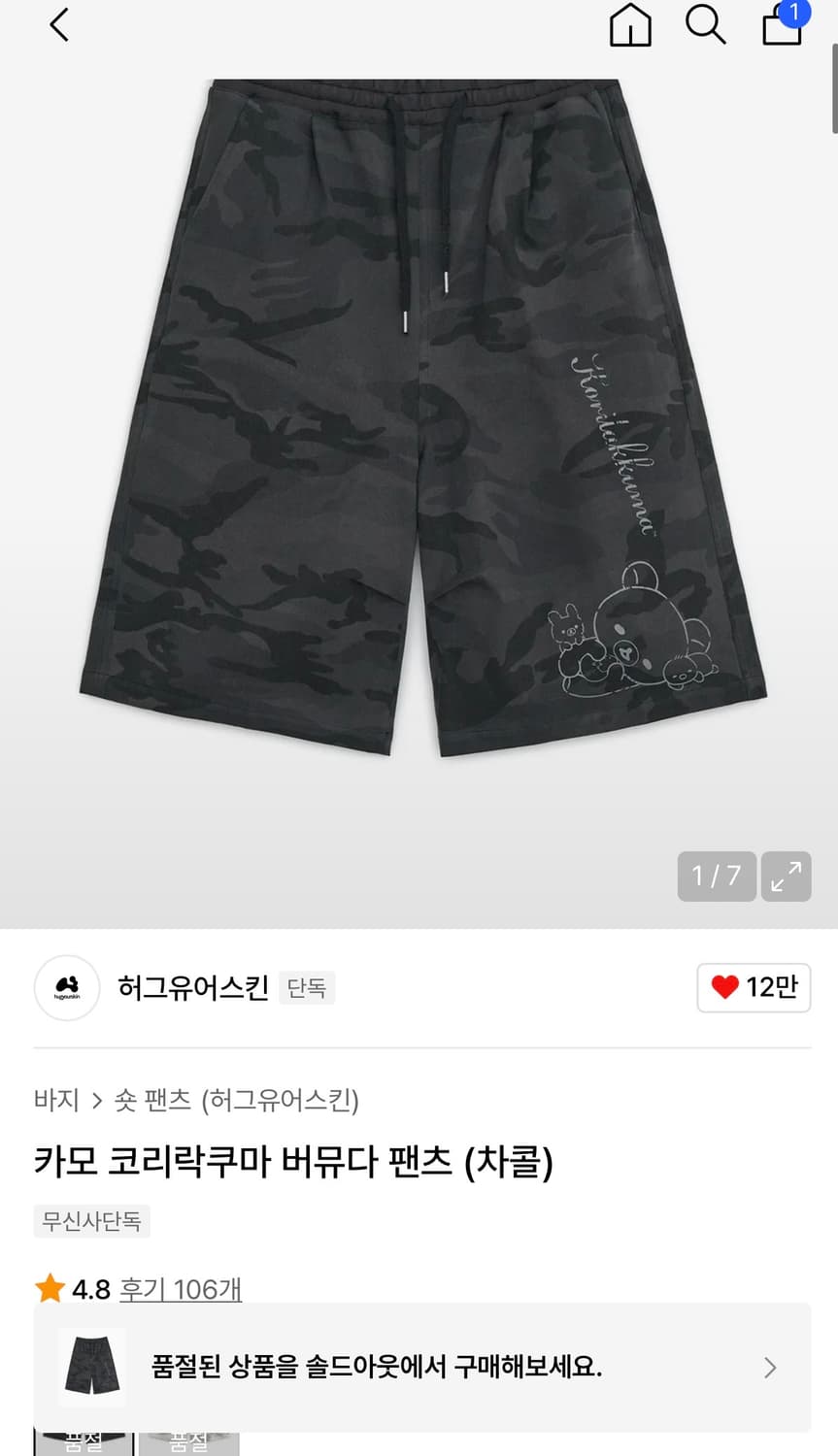The width and height of the screenshot is (838, 1456).
Task: Tap the 허그유어스킨 brand logo circle
Action: 66,988
